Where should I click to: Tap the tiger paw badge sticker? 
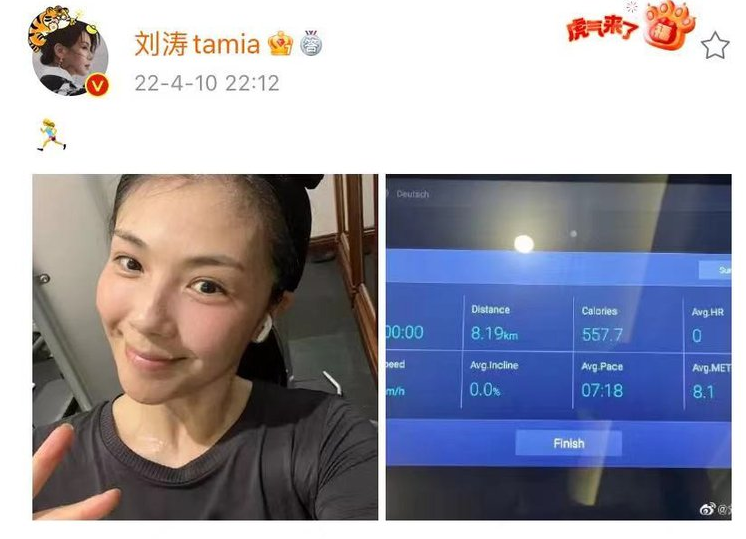click(x=668, y=27)
